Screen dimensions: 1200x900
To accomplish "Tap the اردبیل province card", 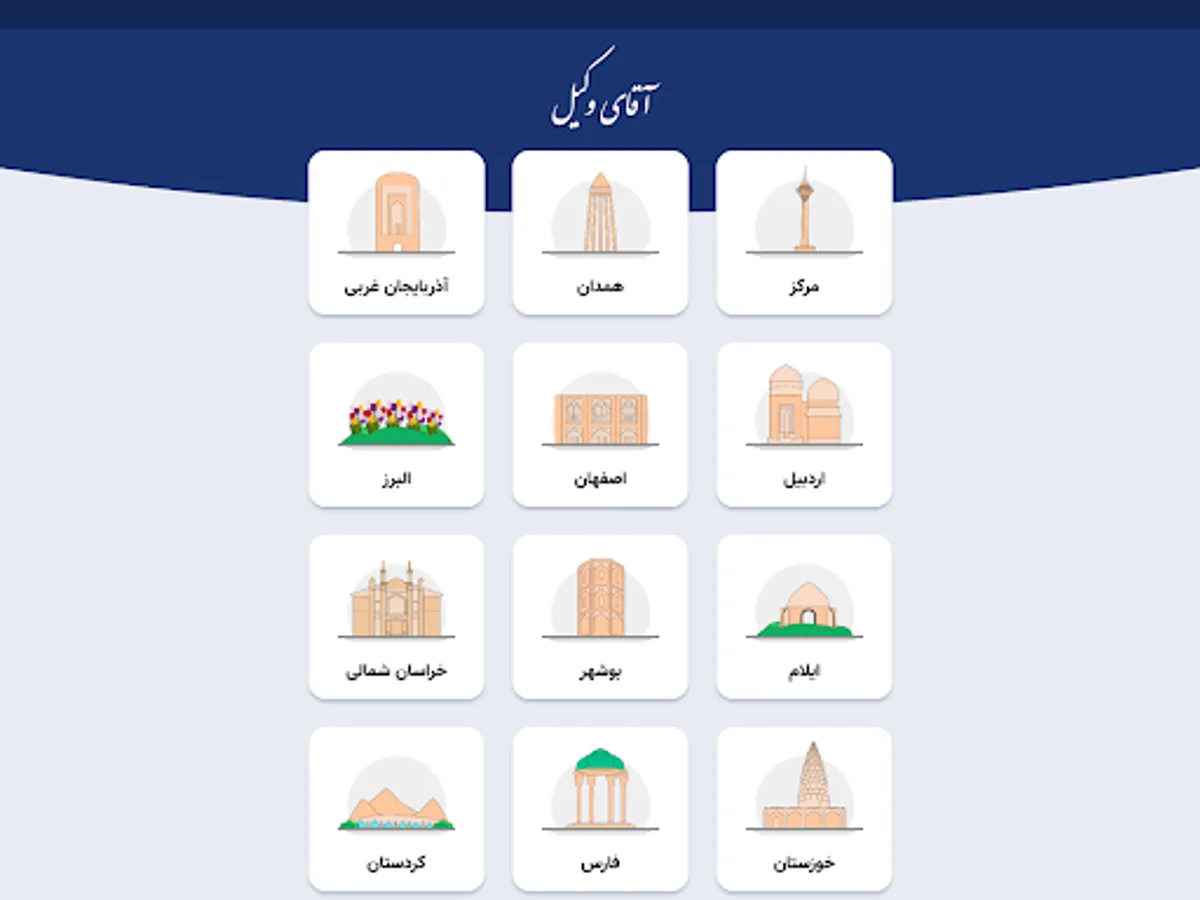I will 804,425.
